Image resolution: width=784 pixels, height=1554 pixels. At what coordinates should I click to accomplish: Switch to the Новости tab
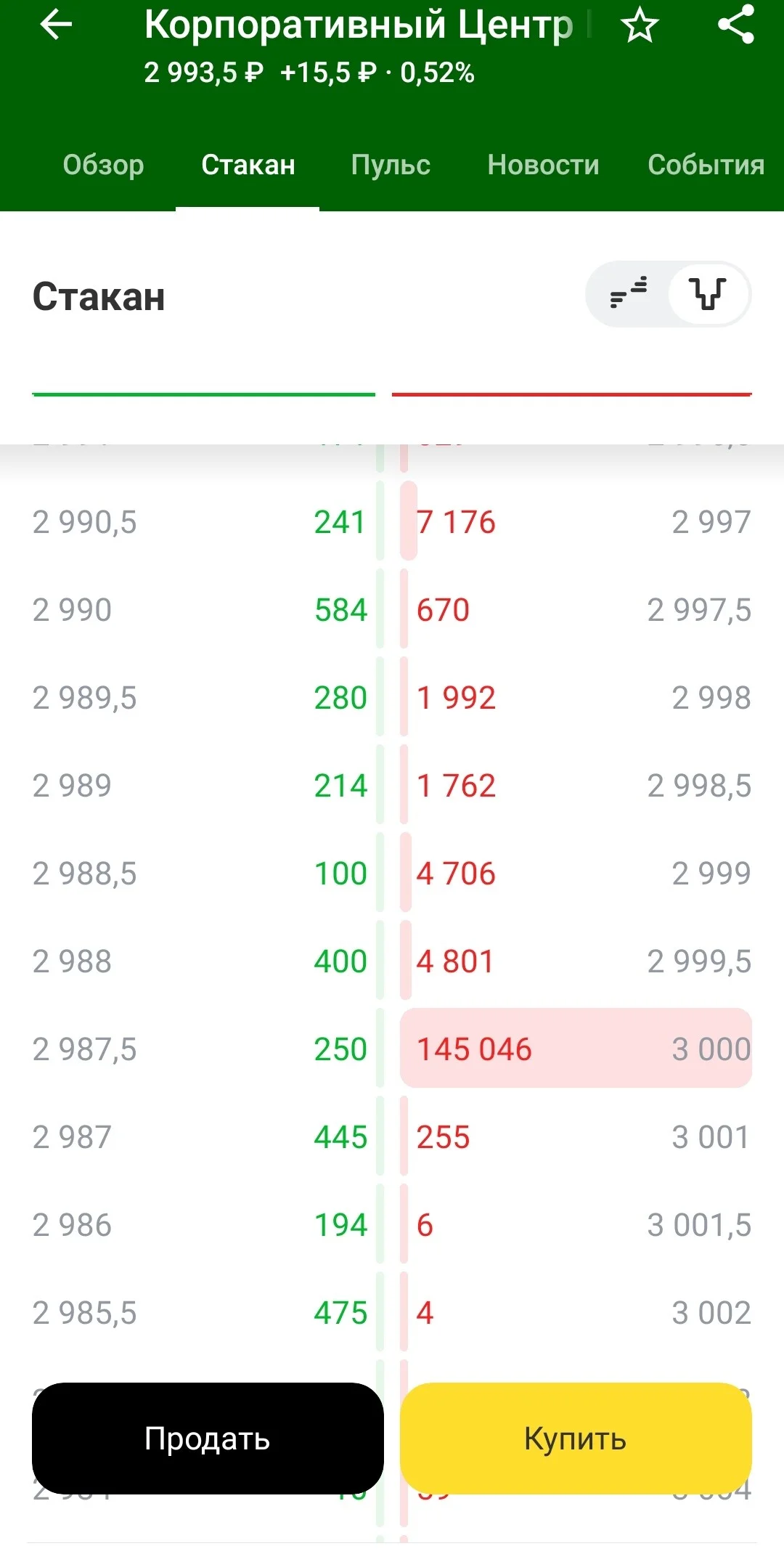543,165
